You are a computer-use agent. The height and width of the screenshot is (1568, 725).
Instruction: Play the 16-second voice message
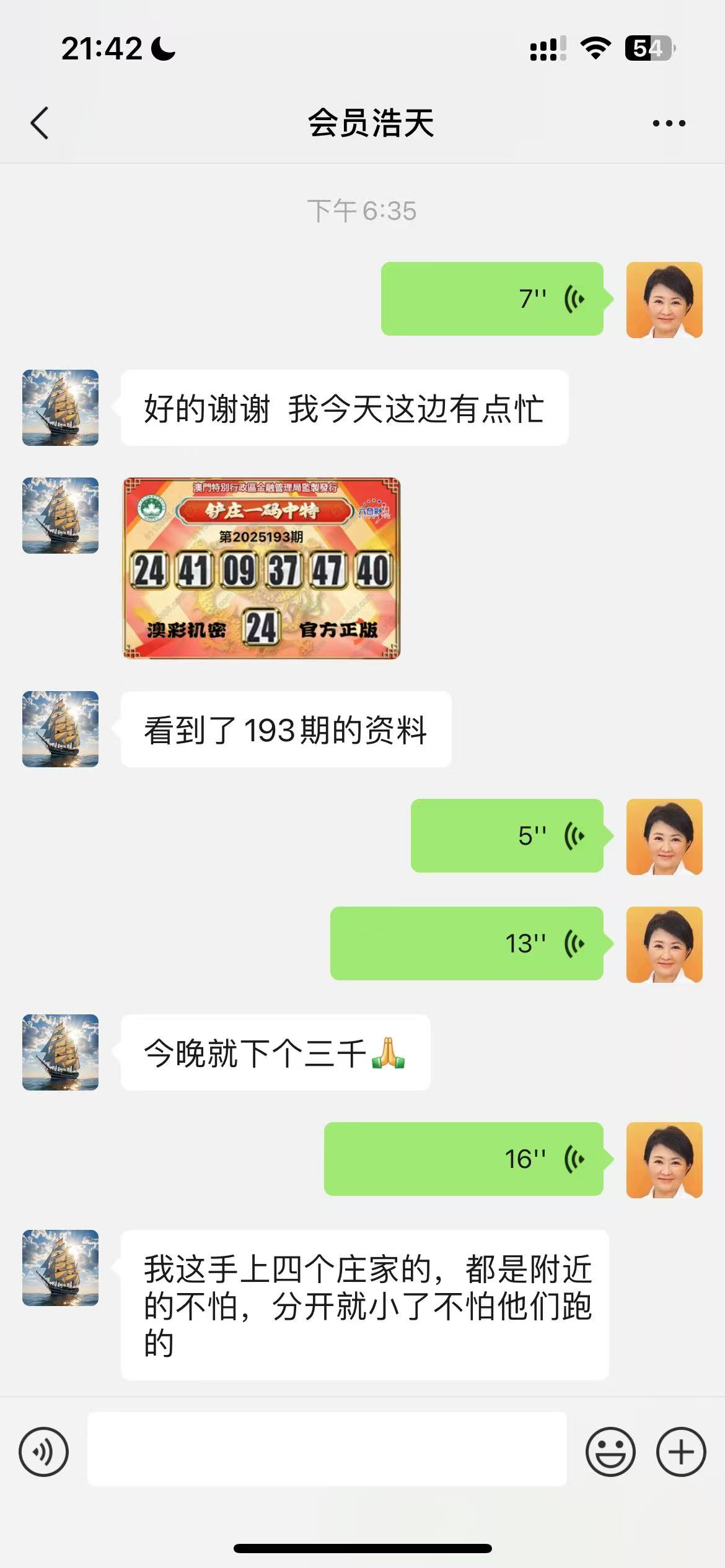click(464, 1159)
